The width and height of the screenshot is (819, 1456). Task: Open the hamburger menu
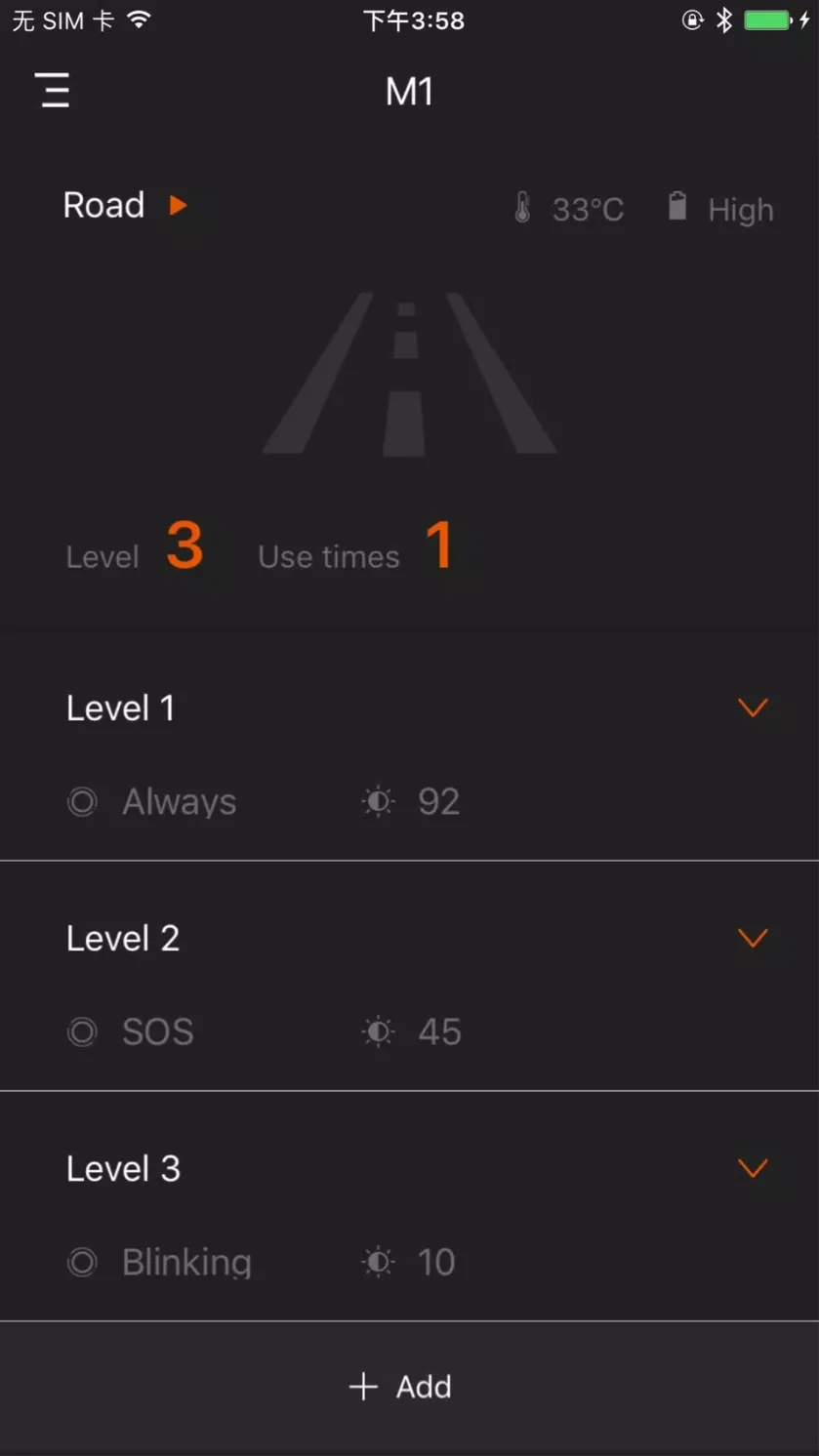pyautogui.click(x=53, y=90)
